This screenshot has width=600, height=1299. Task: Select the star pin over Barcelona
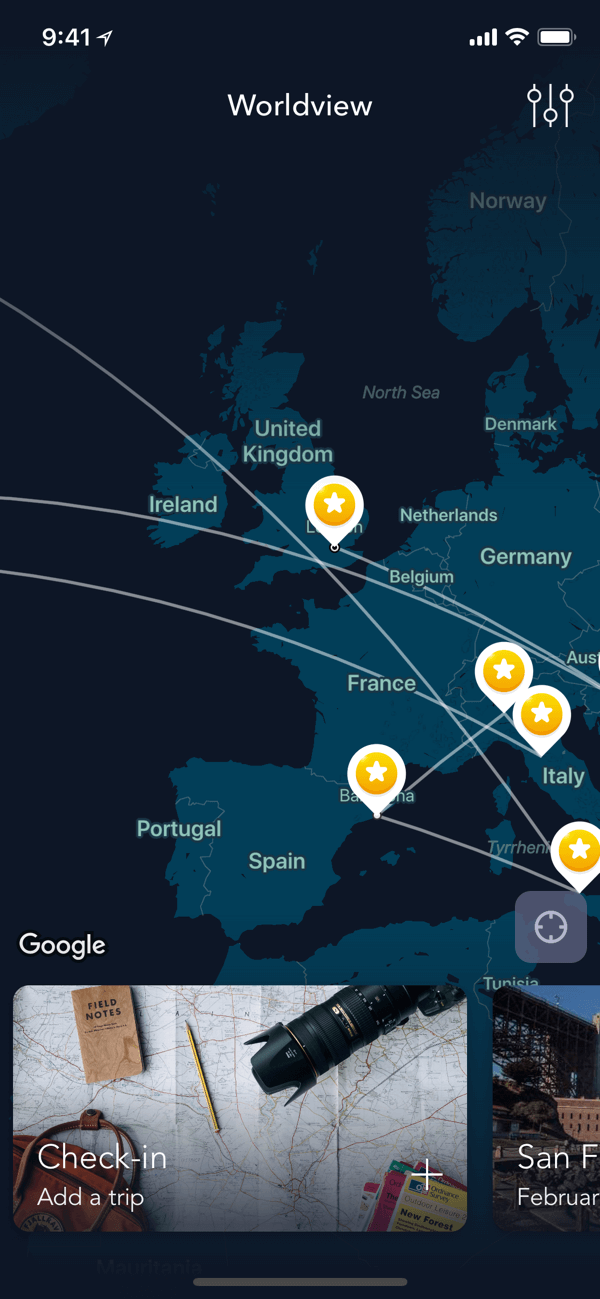click(376, 774)
